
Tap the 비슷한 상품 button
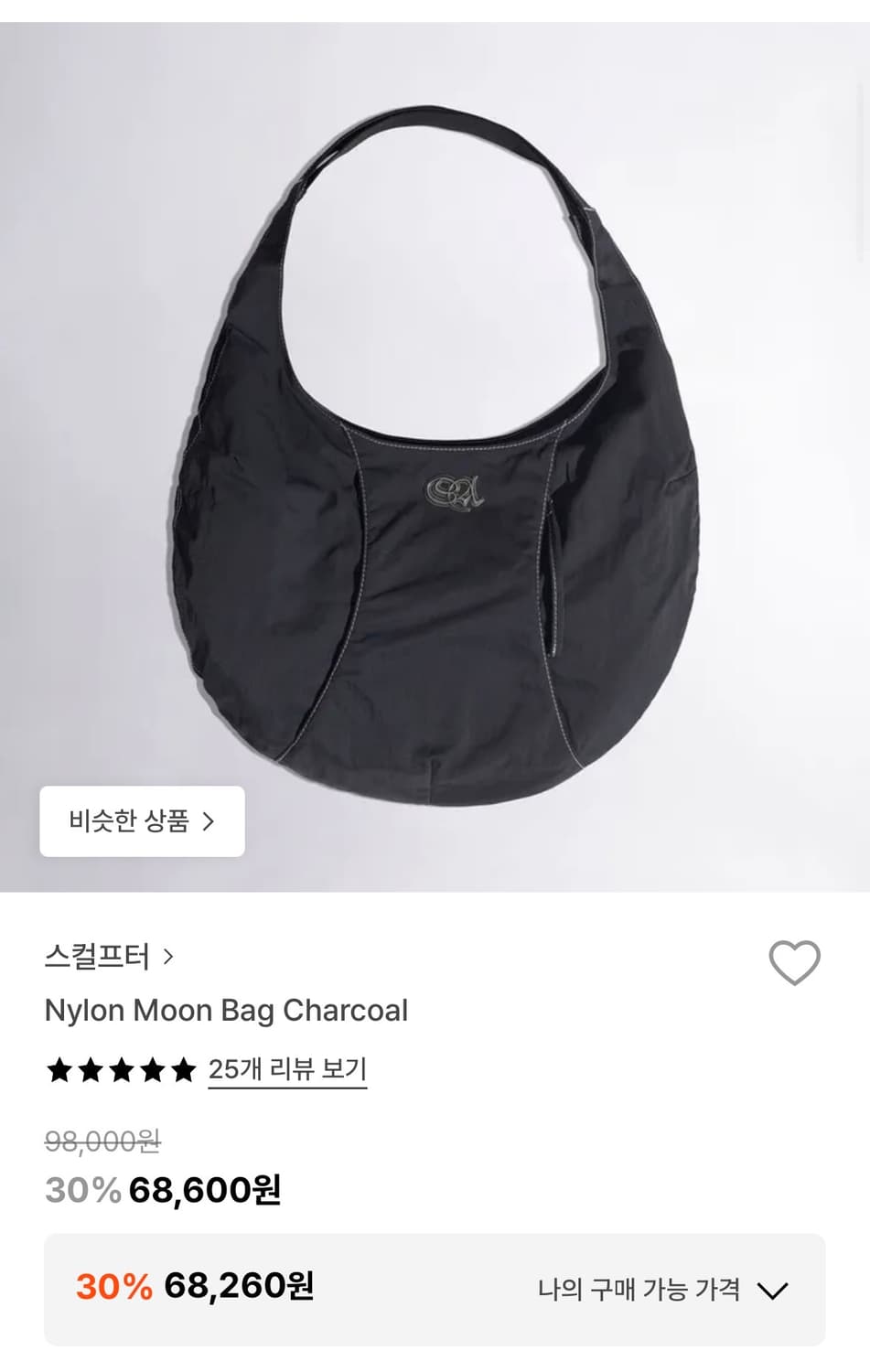[x=142, y=820]
